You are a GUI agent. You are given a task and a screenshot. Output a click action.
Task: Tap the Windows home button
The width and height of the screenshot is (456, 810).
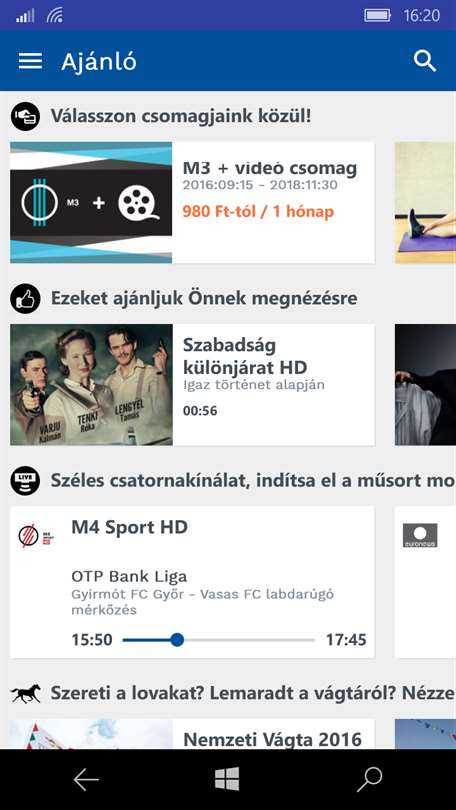[227, 779]
